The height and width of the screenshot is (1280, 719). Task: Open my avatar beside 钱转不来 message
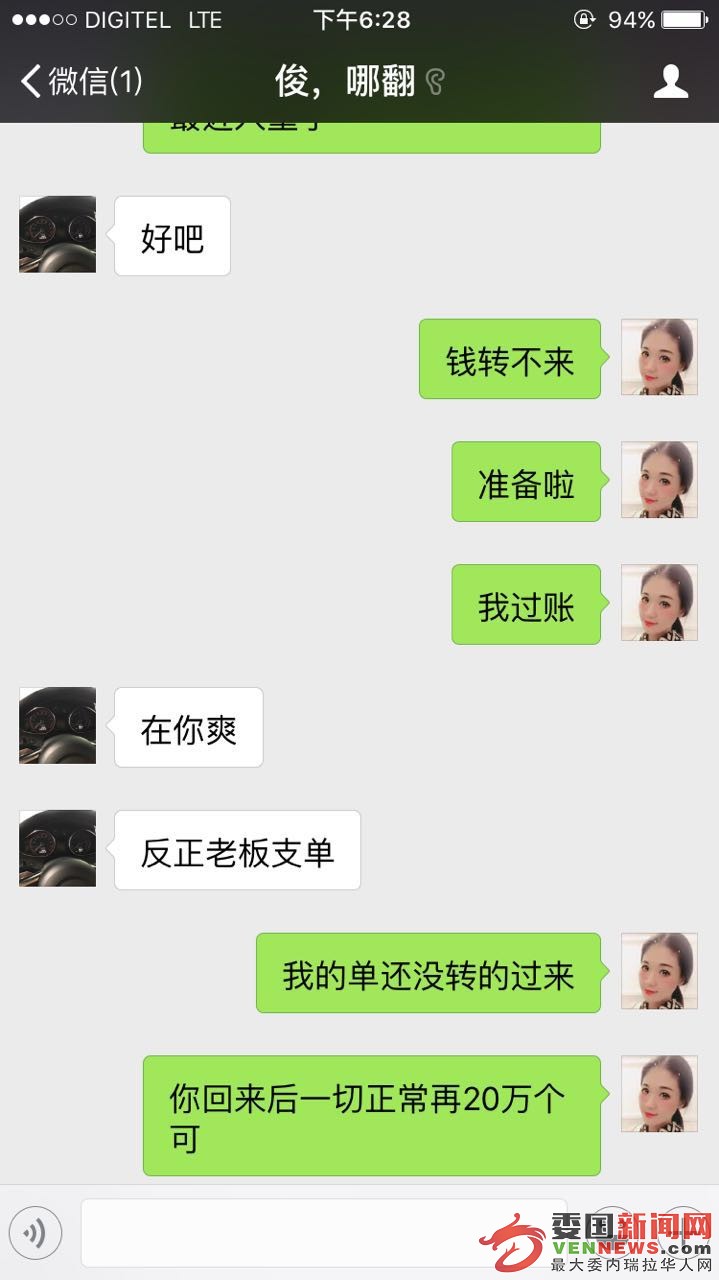click(x=659, y=358)
